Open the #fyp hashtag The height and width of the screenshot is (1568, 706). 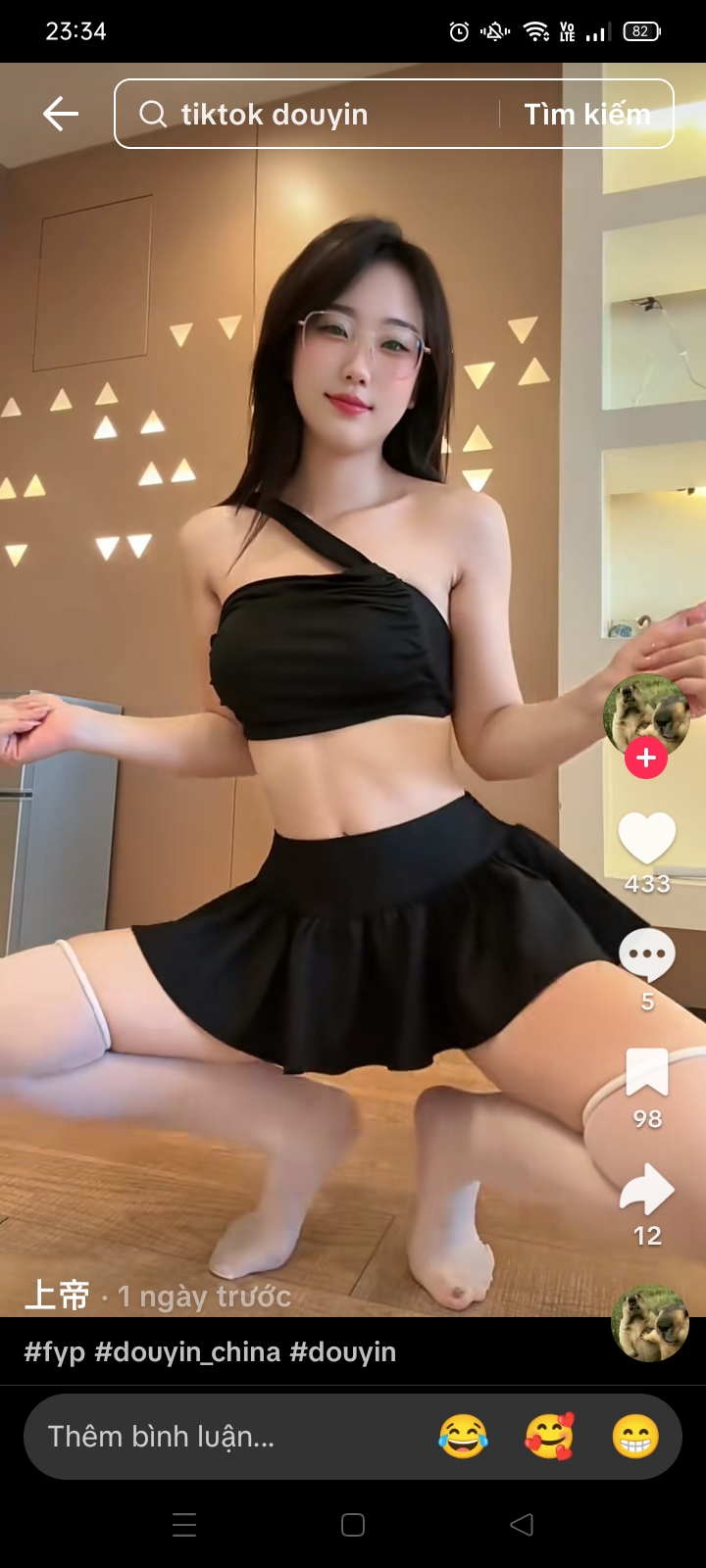pyautogui.click(x=54, y=1352)
